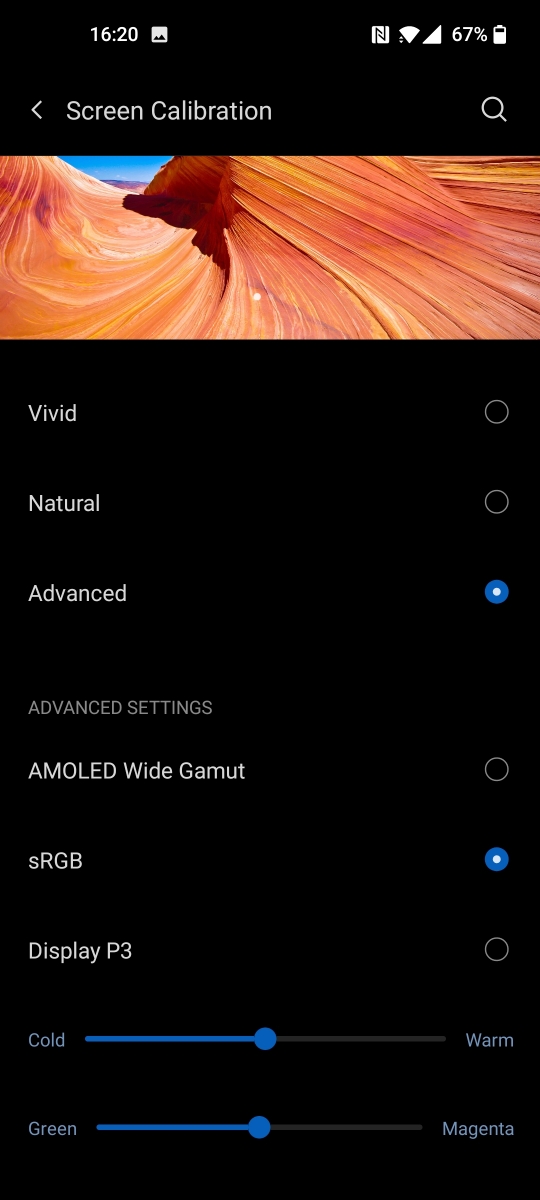Select the Vivid calibration mode

point(270,413)
